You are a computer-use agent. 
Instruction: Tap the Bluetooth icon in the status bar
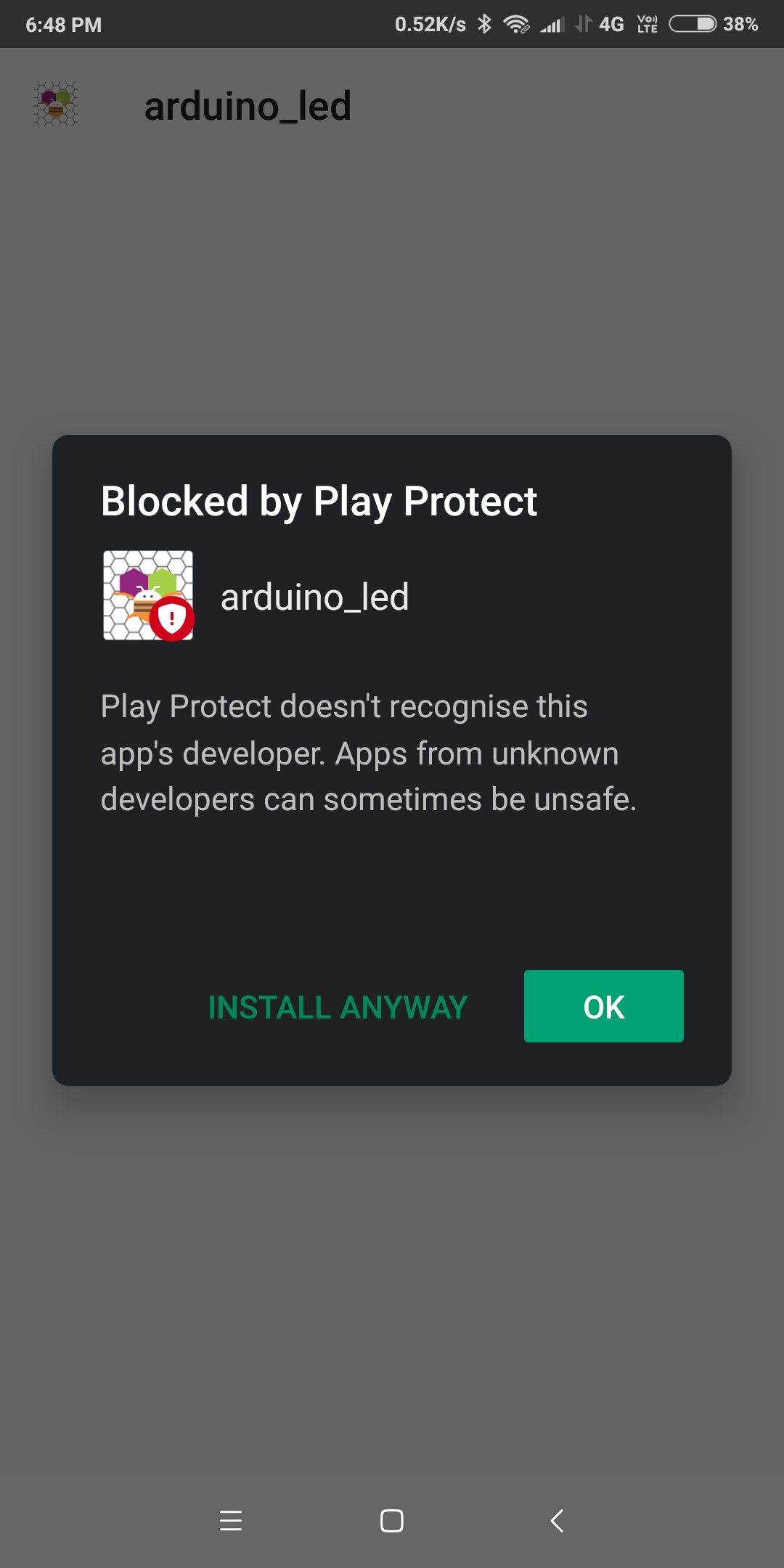pos(485,23)
